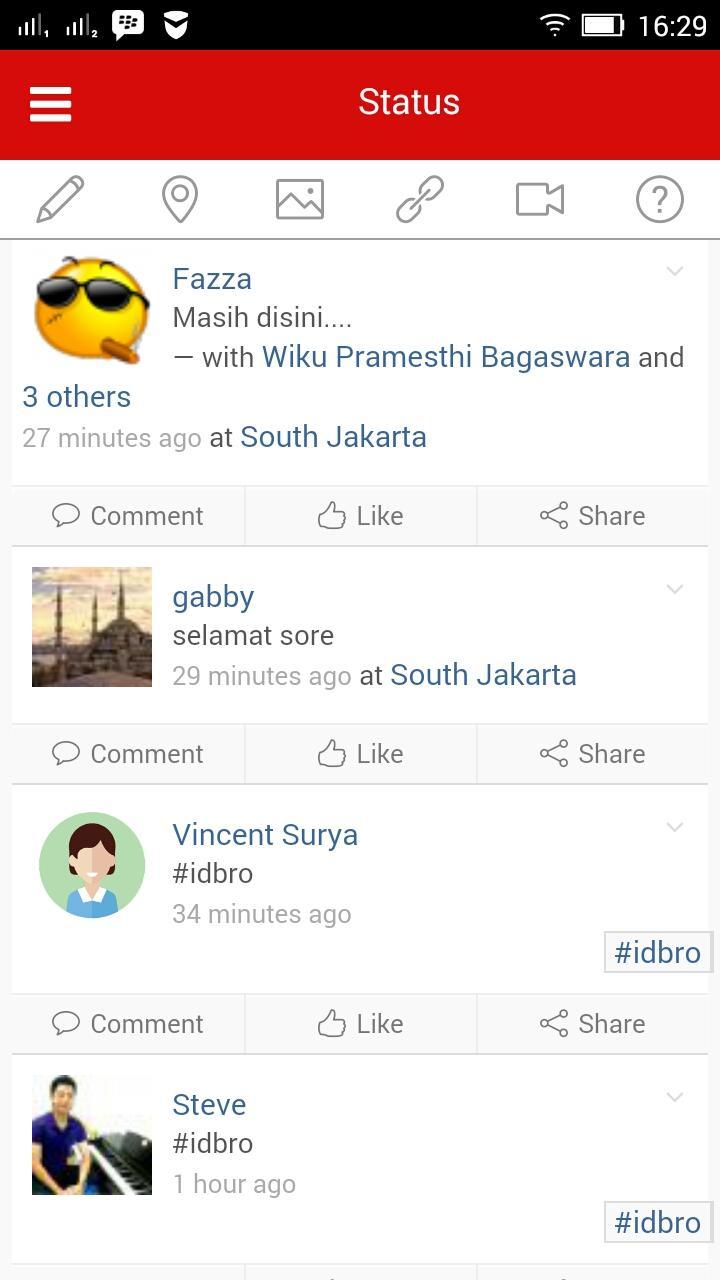Share a link using the chain icon
The width and height of the screenshot is (720, 1280).
tap(418, 198)
